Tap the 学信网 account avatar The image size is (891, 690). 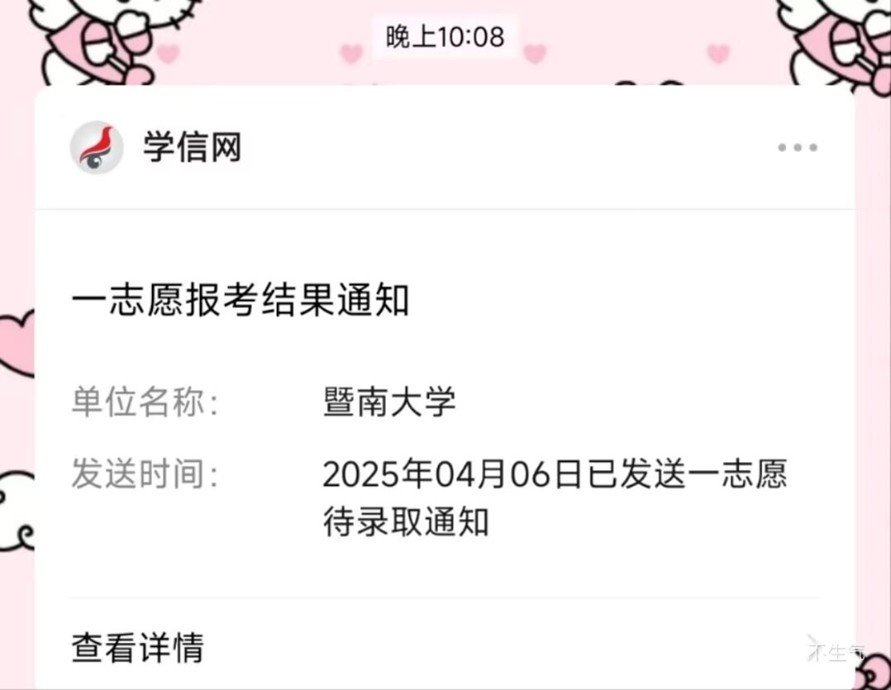tap(97, 148)
